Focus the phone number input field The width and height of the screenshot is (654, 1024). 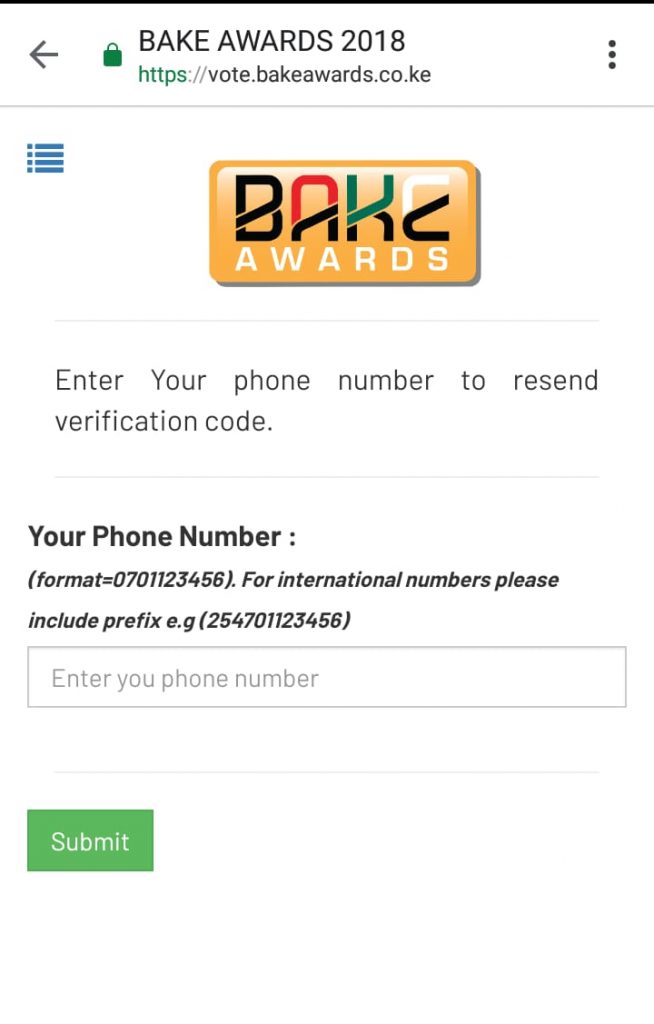pos(326,678)
